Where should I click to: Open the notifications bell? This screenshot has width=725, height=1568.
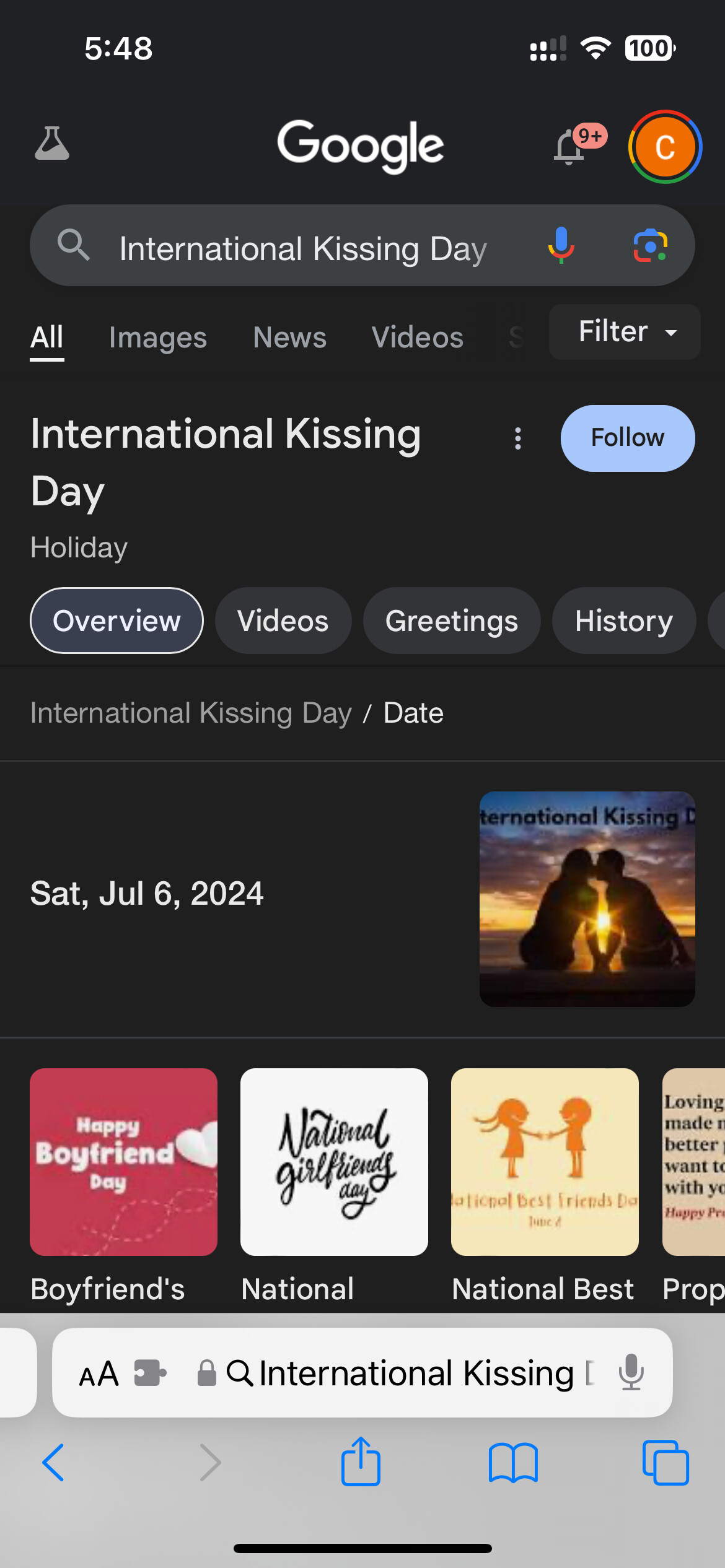point(569,147)
